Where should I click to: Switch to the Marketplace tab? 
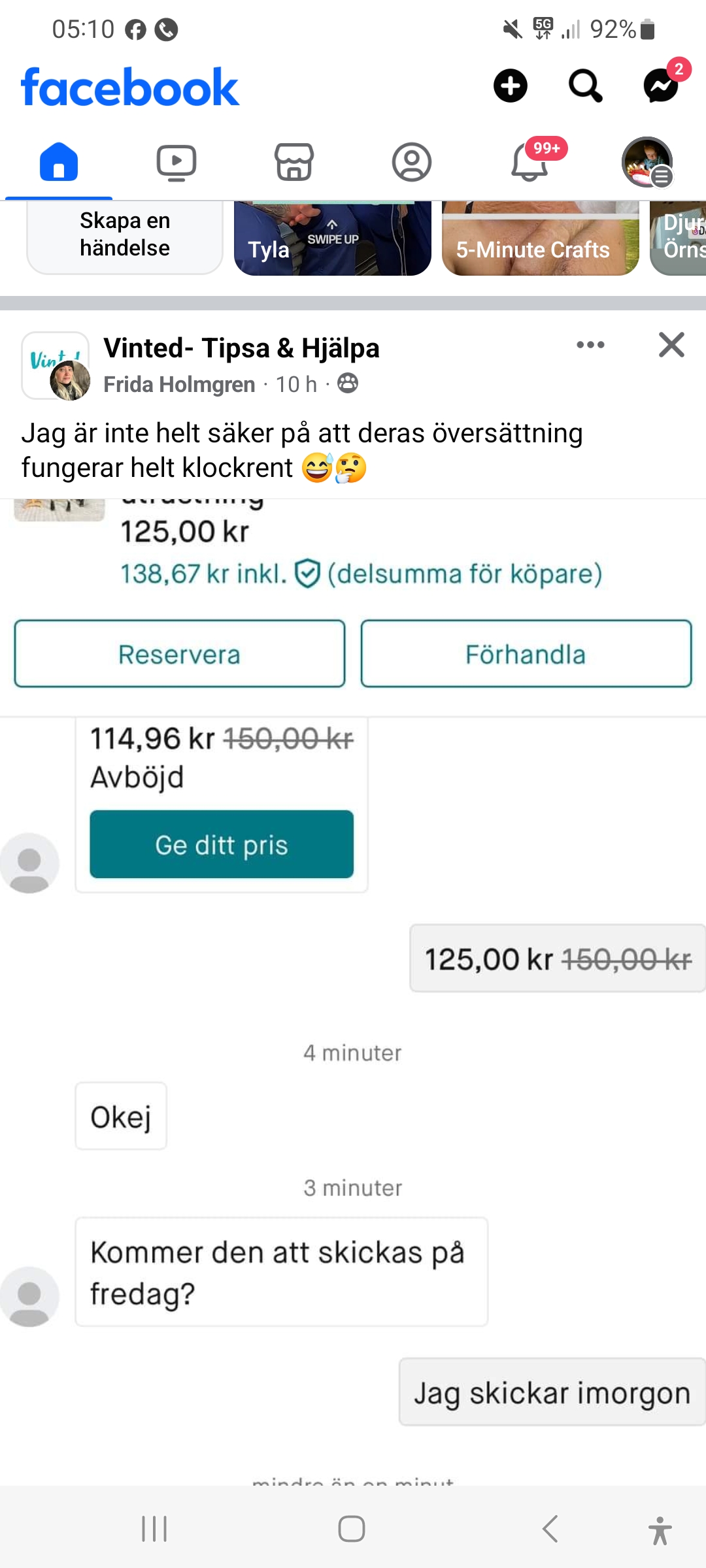click(294, 162)
